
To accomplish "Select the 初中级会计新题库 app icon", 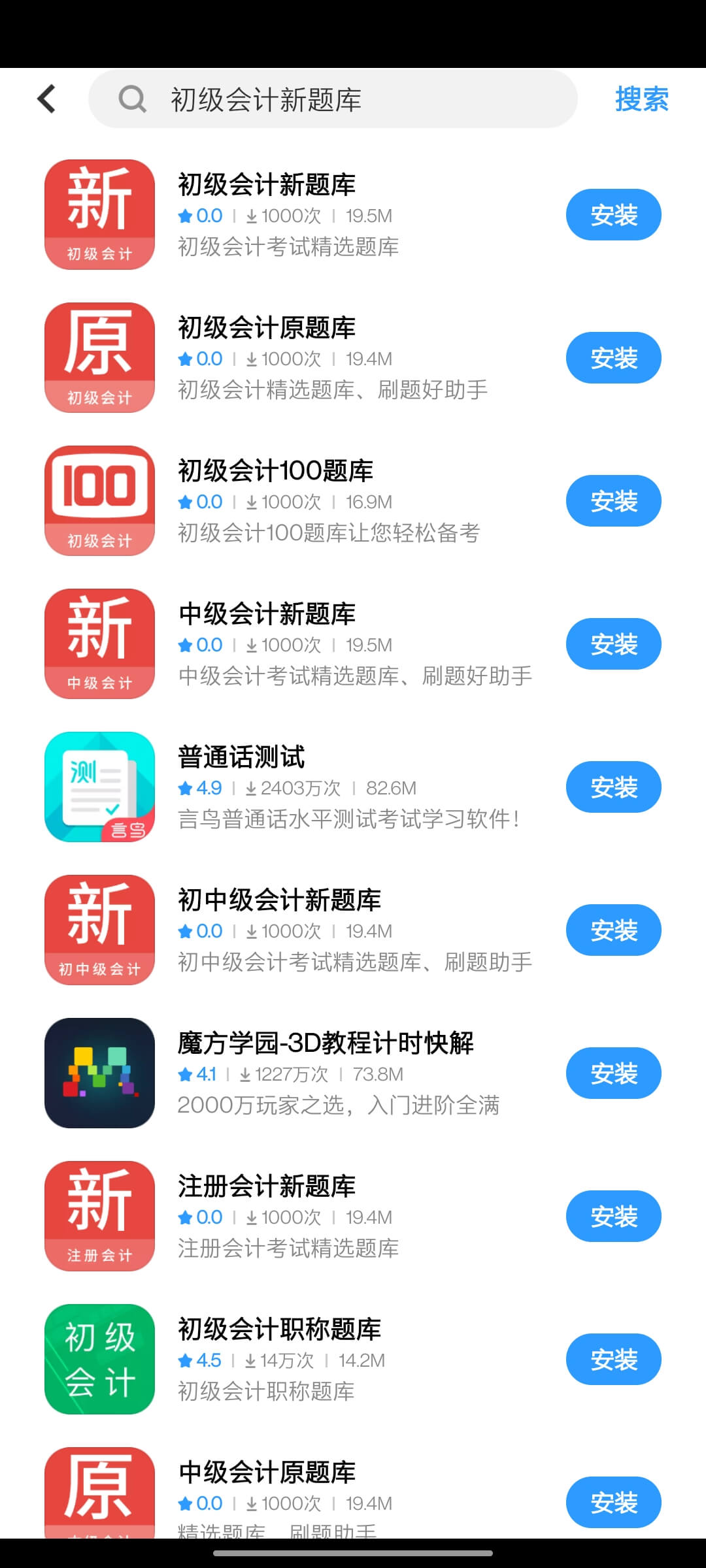I will coord(99,930).
